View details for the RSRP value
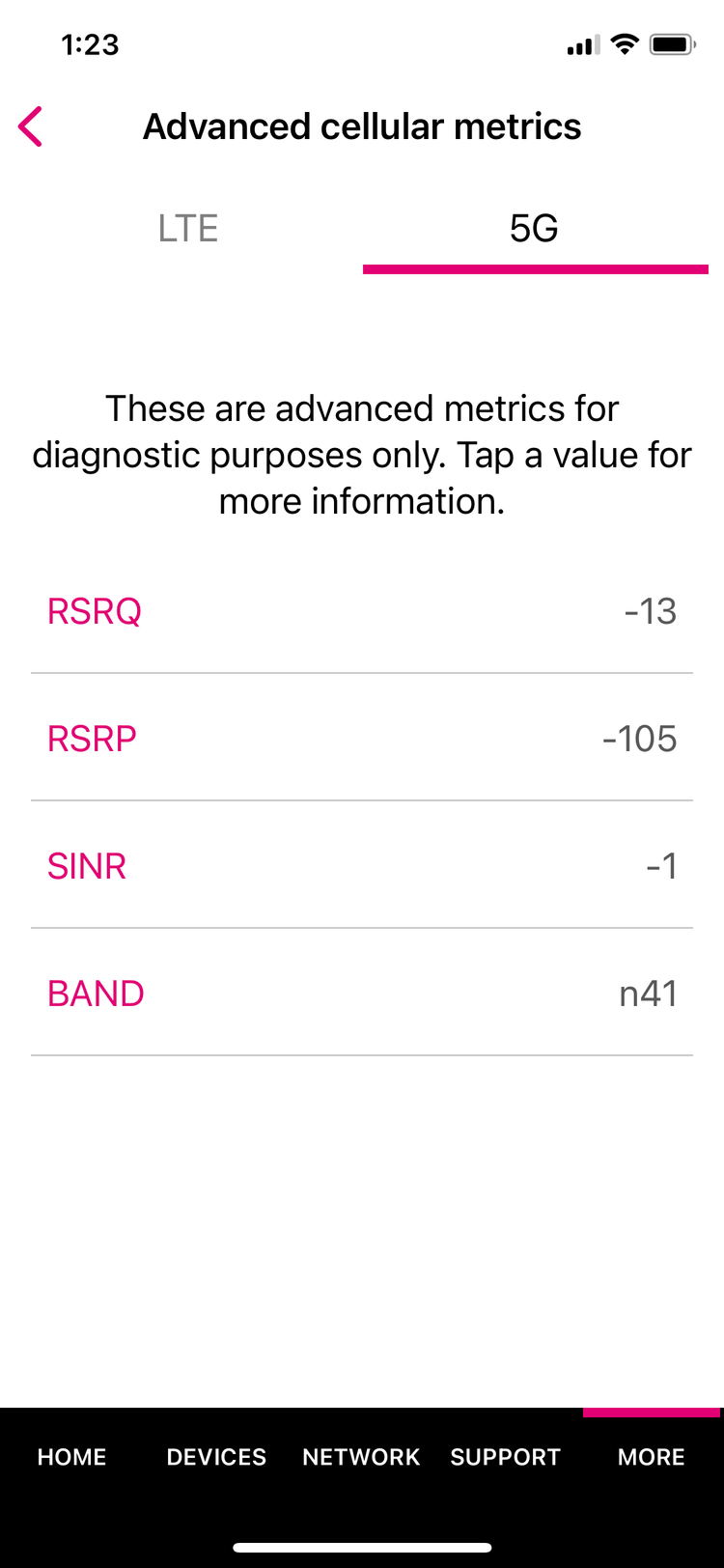Viewport: 724px width, 1568px height. [x=362, y=738]
